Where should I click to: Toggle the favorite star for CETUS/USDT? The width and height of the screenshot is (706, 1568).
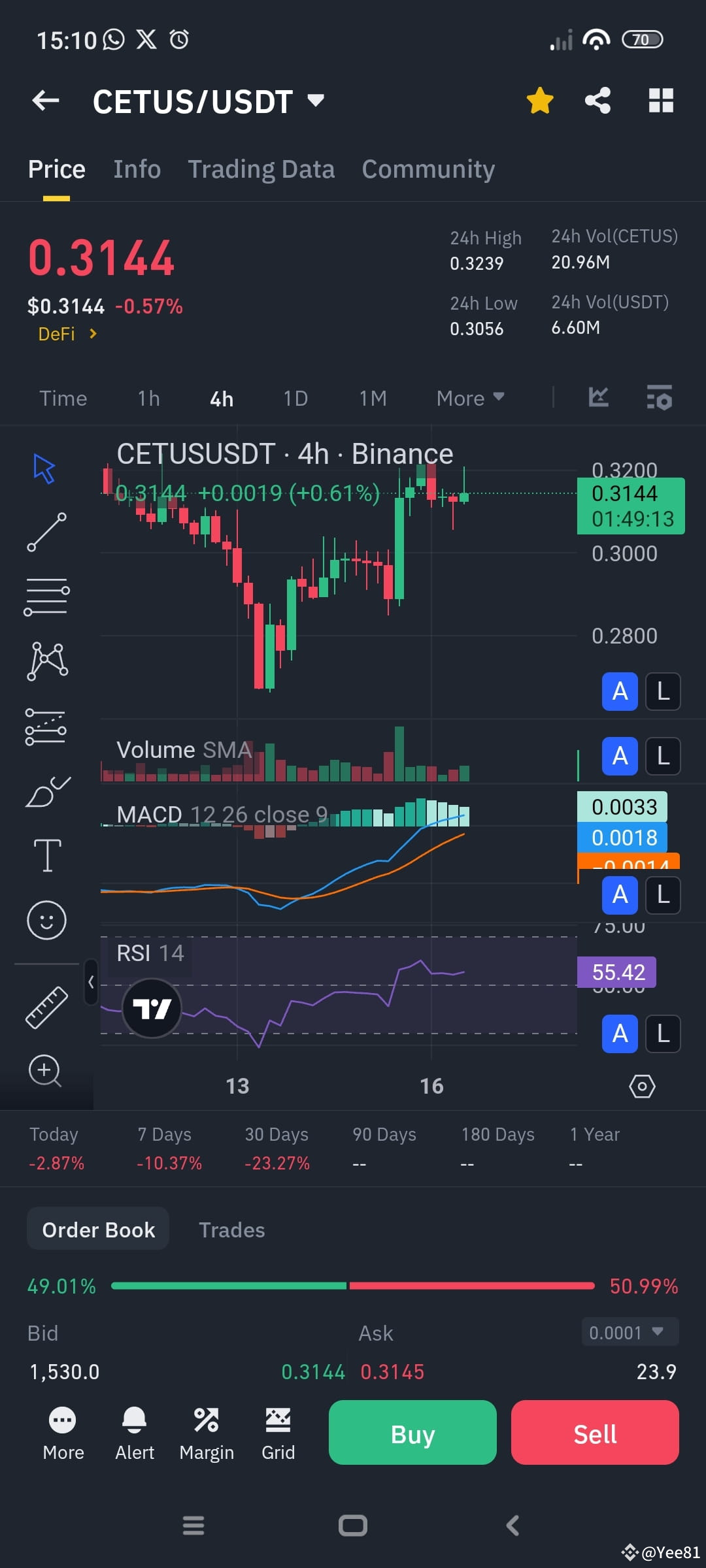click(539, 99)
